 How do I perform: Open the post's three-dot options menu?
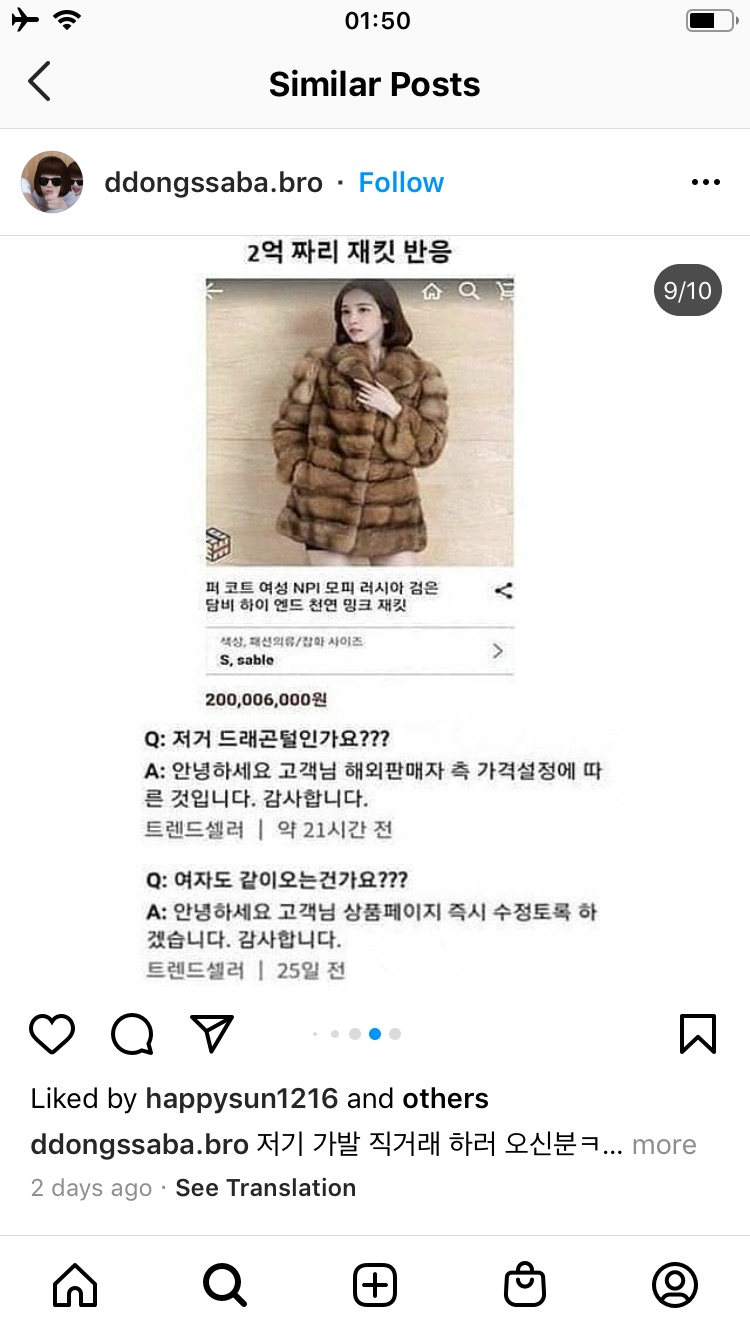705,183
